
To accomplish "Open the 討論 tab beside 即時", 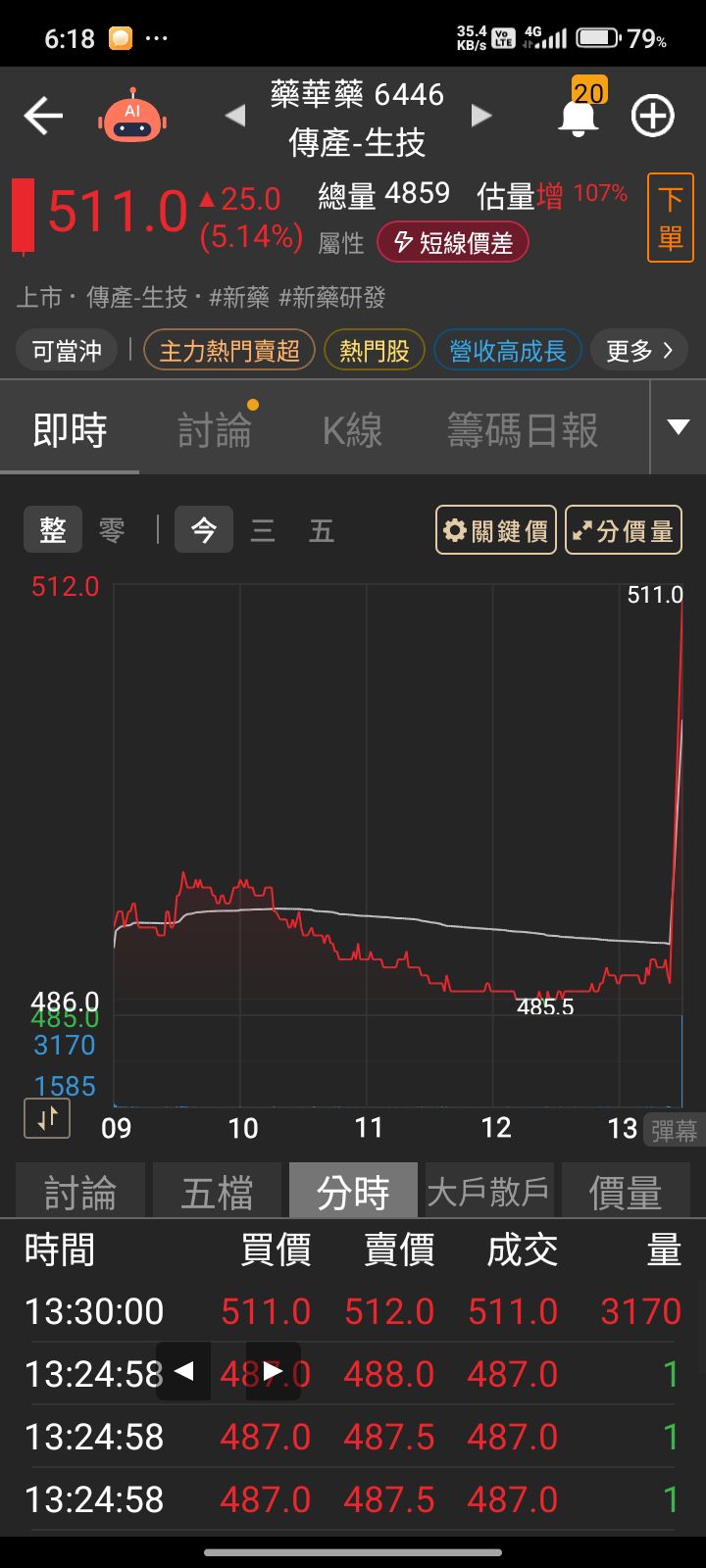I will pyautogui.click(x=215, y=430).
